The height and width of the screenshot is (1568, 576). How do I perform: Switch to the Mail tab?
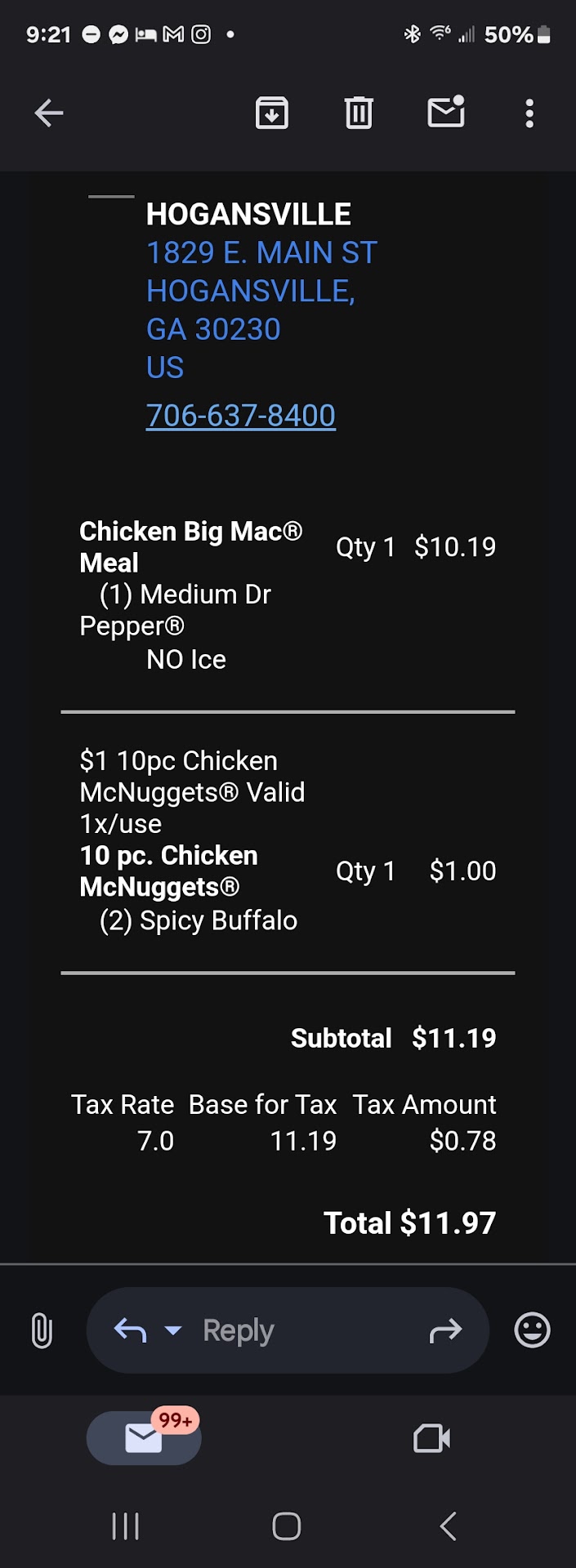tap(144, 1438)
